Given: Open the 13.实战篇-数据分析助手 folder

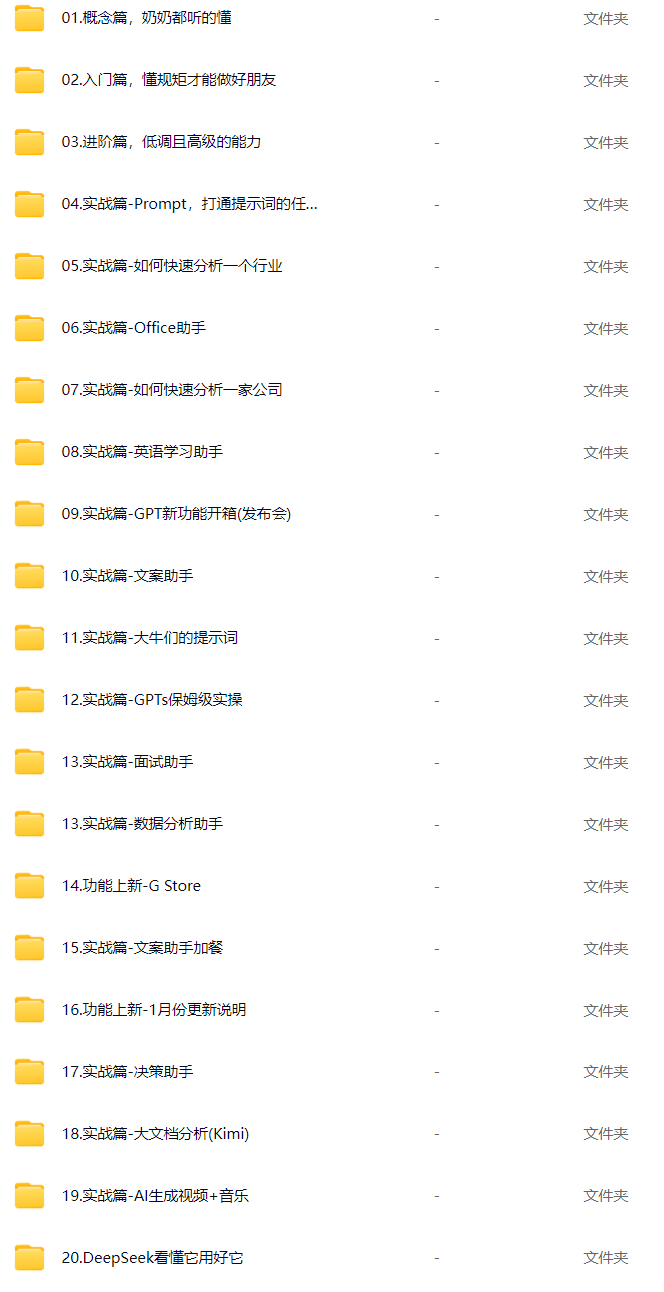Looking at the screenshot, I should click(142, 824).
